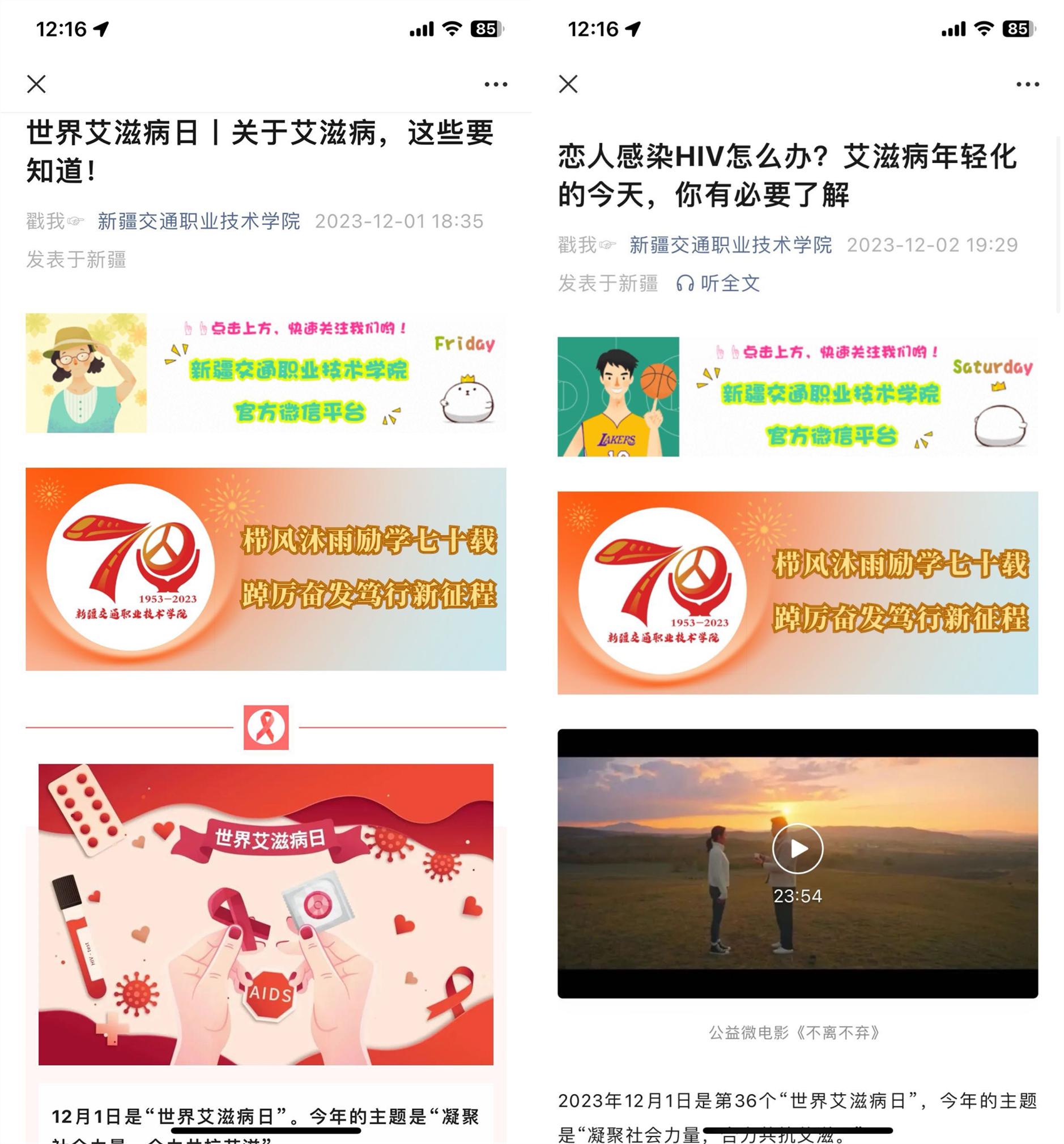1064x1144 pixels.
Task: Open the overflow menu of the 恋人感染HIV怎么办 article
Action: point(1028,84)
